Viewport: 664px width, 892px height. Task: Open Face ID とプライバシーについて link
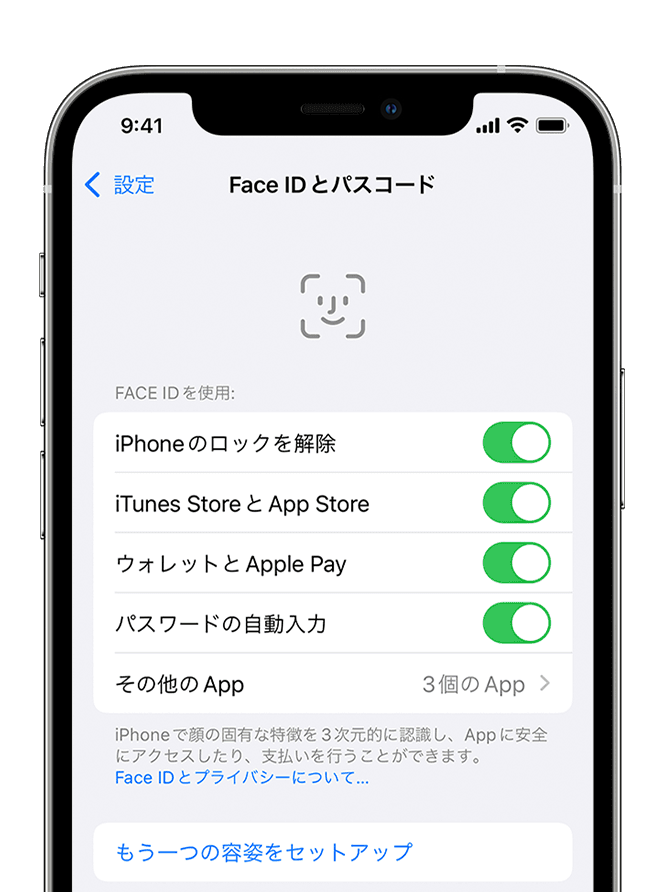242,777
